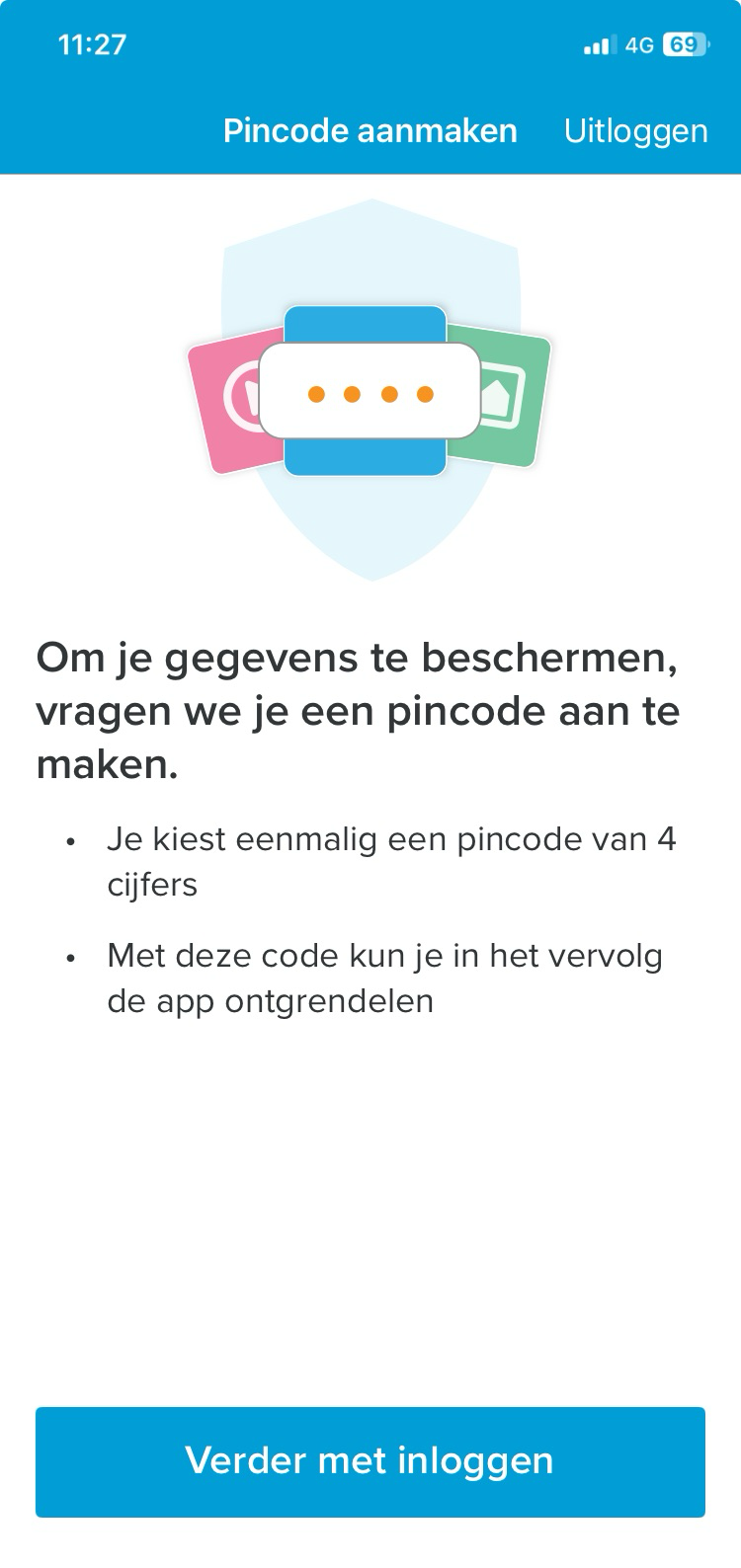Screen dimensions: 741x1568
Task: Tap Uitloggen in the top bar
Action: pyautogui.click(x=635, y=131)
